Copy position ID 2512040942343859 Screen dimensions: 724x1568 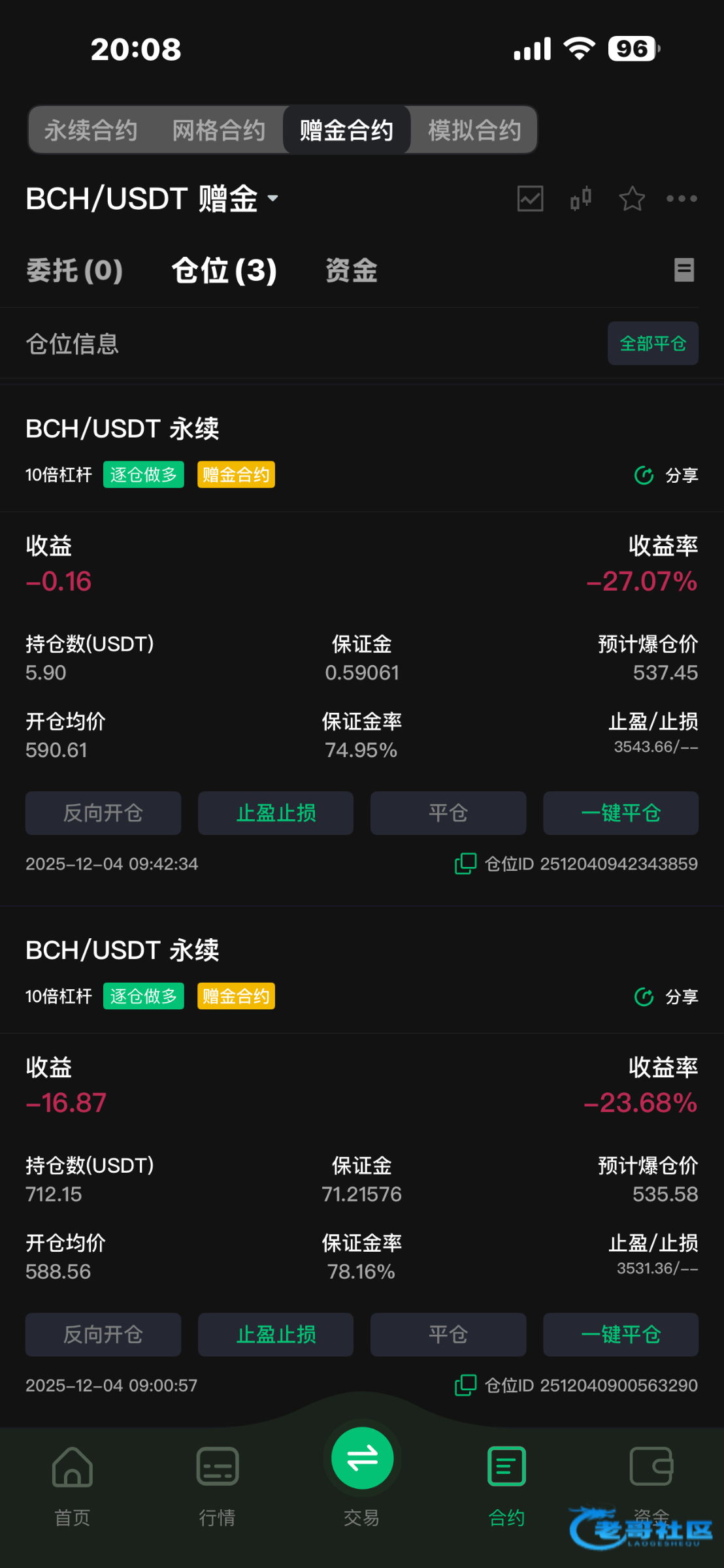[x=465, y=864]
